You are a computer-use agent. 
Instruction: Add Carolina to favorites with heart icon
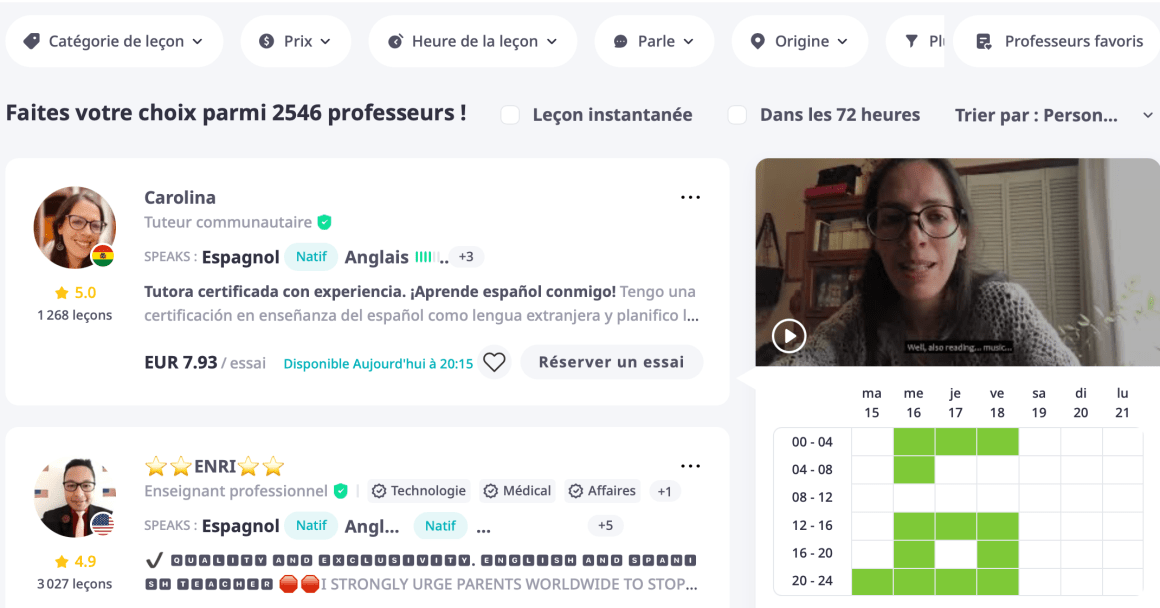coord(494,362)
